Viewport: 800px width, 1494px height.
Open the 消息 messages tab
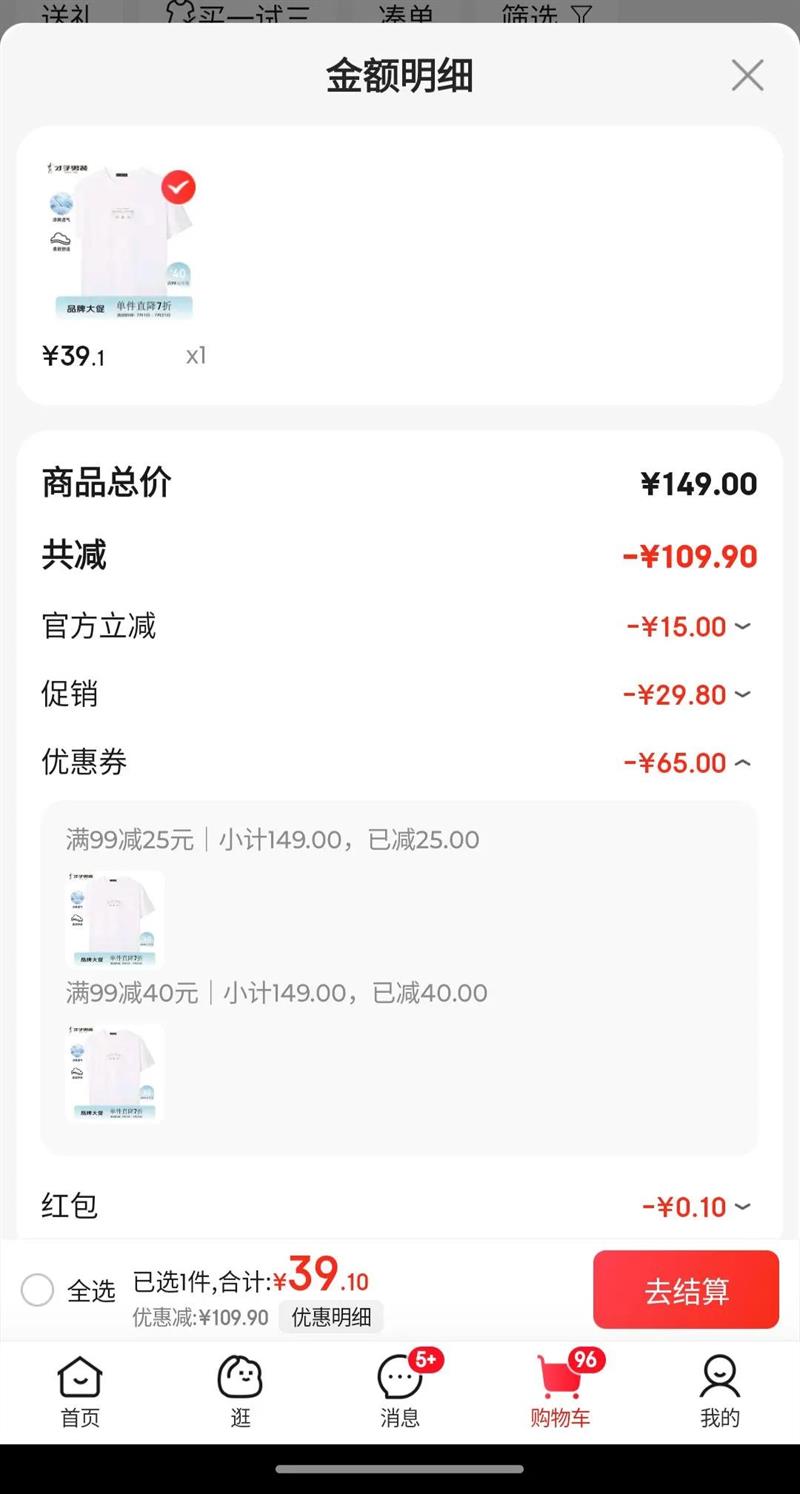point(400,1392)
